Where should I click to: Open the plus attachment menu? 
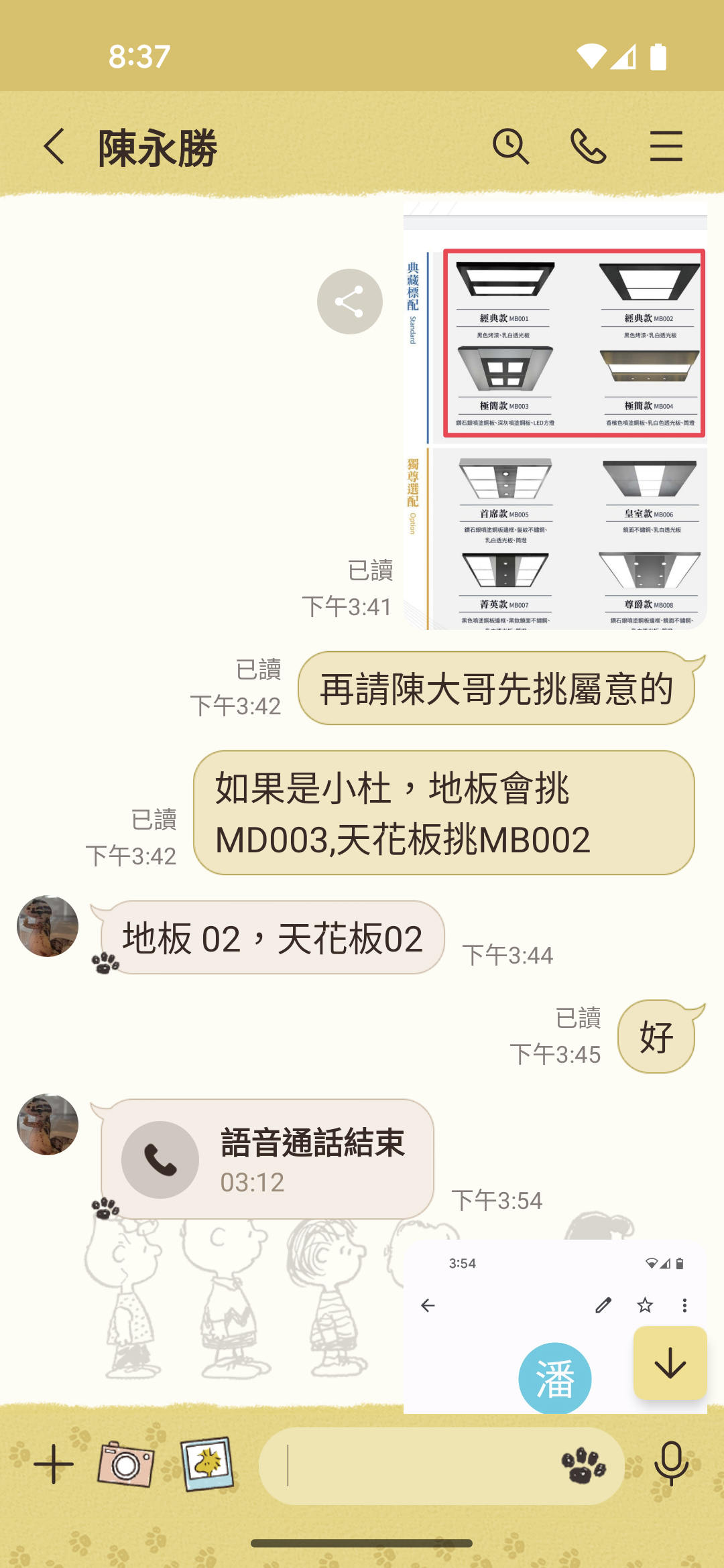click(x=54, y=1465)
